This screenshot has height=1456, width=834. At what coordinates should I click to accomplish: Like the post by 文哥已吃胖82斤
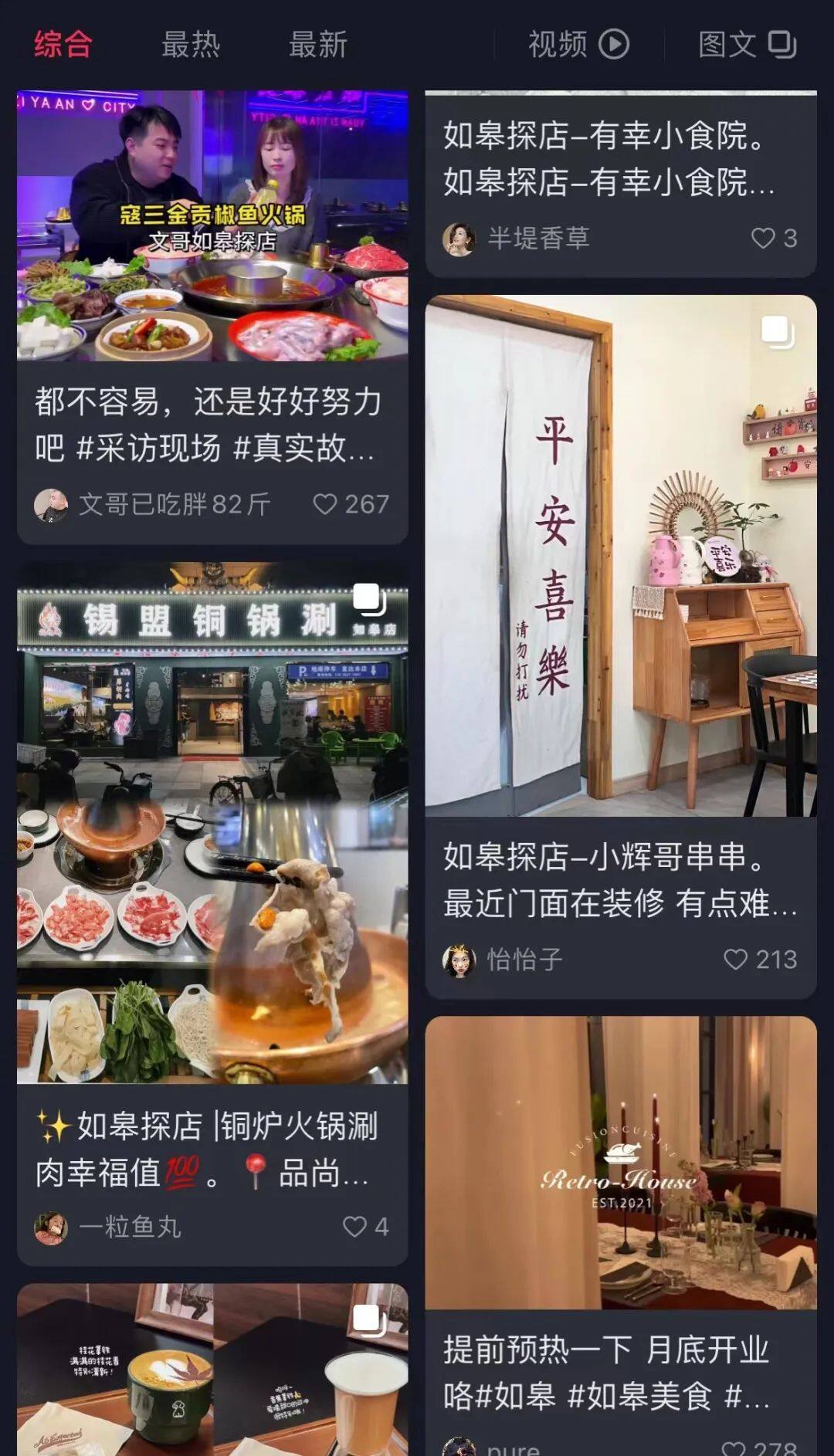coord(325,504)
